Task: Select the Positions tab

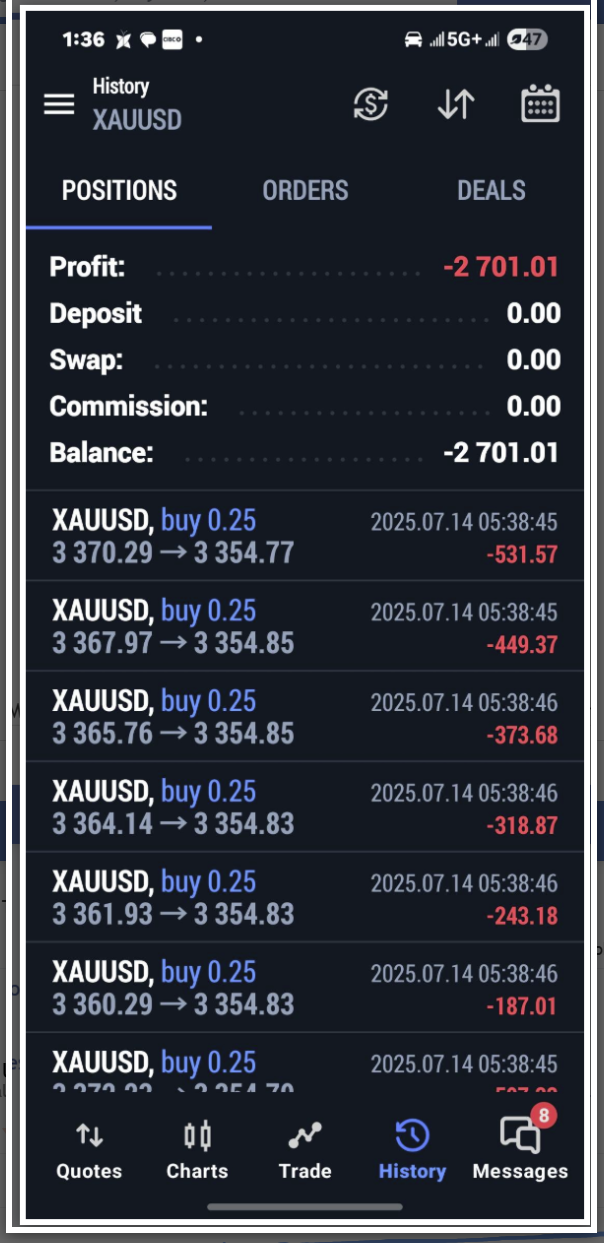Action: tap(119, 191)
